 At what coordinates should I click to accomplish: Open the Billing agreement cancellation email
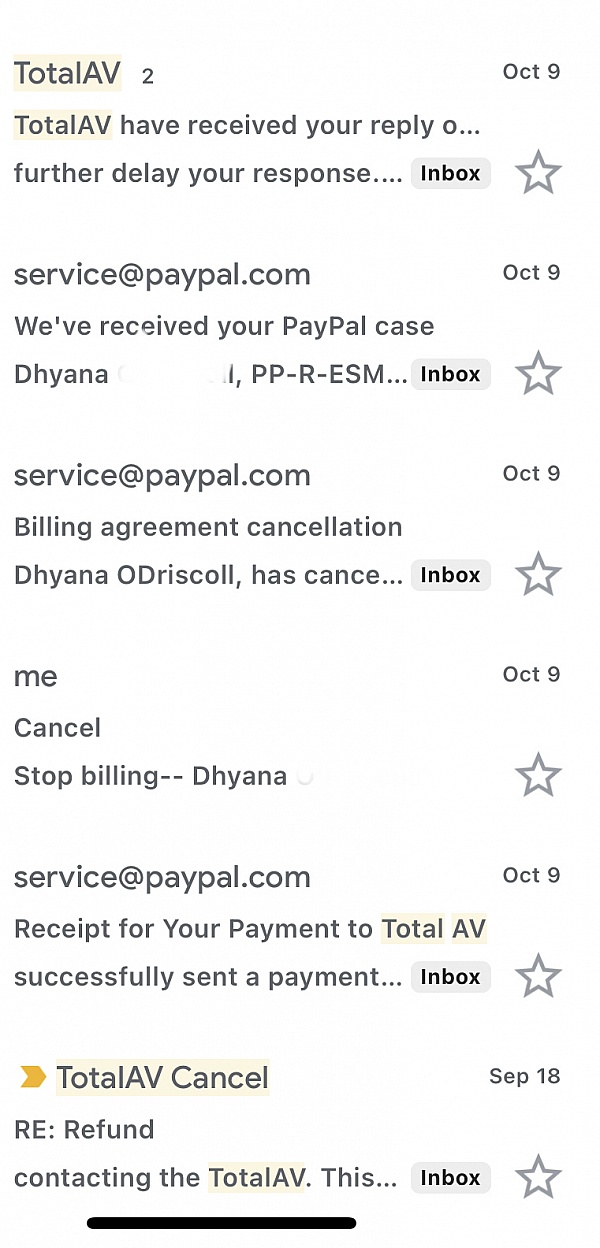coord(208,527)
